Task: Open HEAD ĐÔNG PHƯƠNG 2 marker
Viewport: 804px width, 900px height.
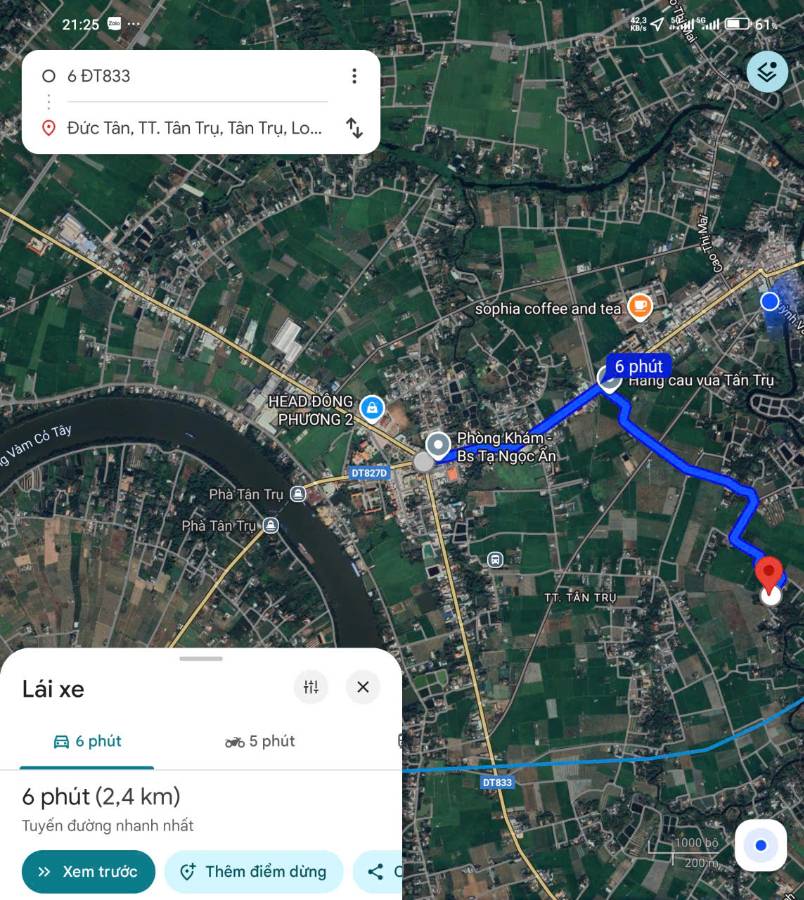Action: (x=372, y=408)
